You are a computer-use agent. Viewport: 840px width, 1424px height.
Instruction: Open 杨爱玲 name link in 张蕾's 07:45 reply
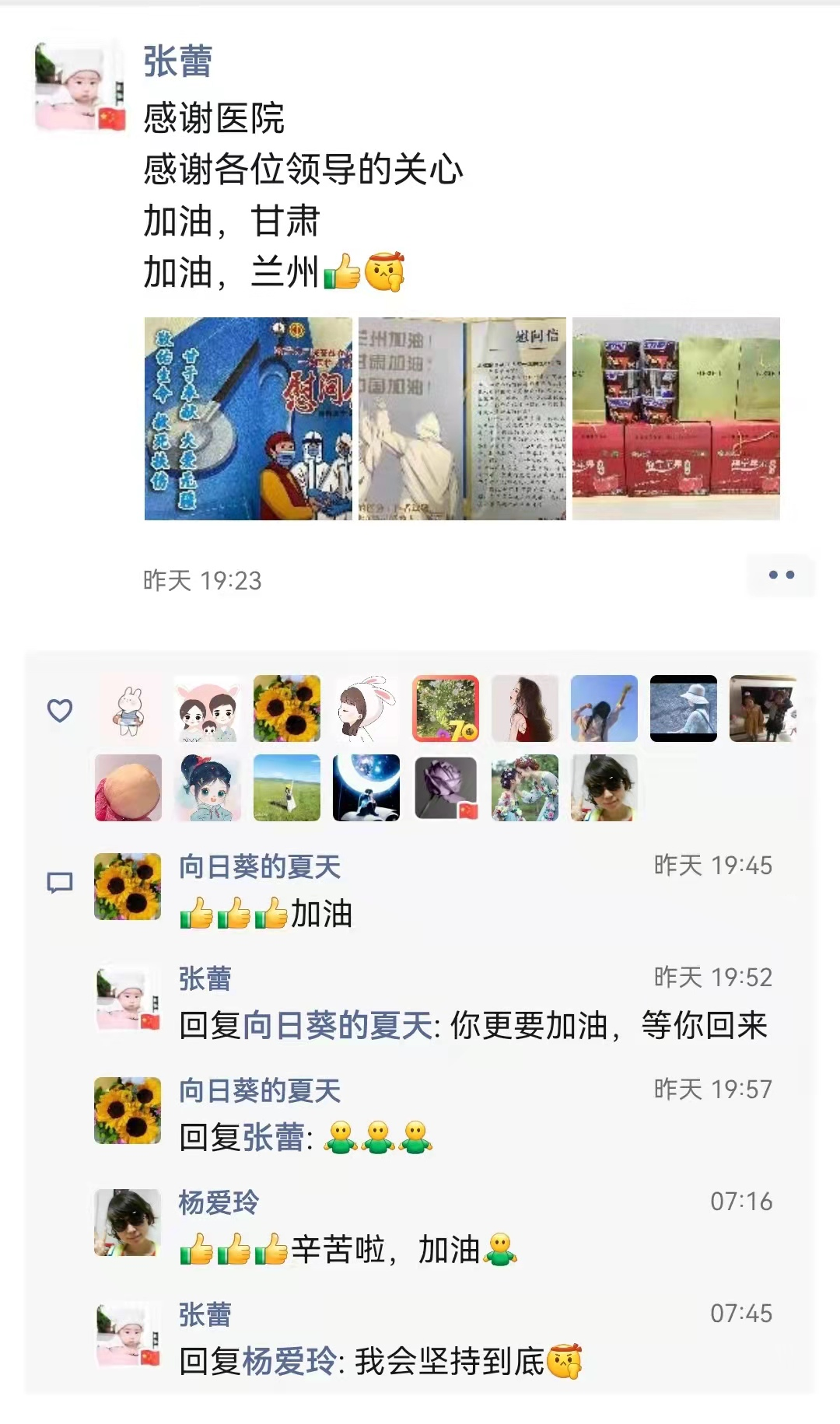tap(289, 1363)
